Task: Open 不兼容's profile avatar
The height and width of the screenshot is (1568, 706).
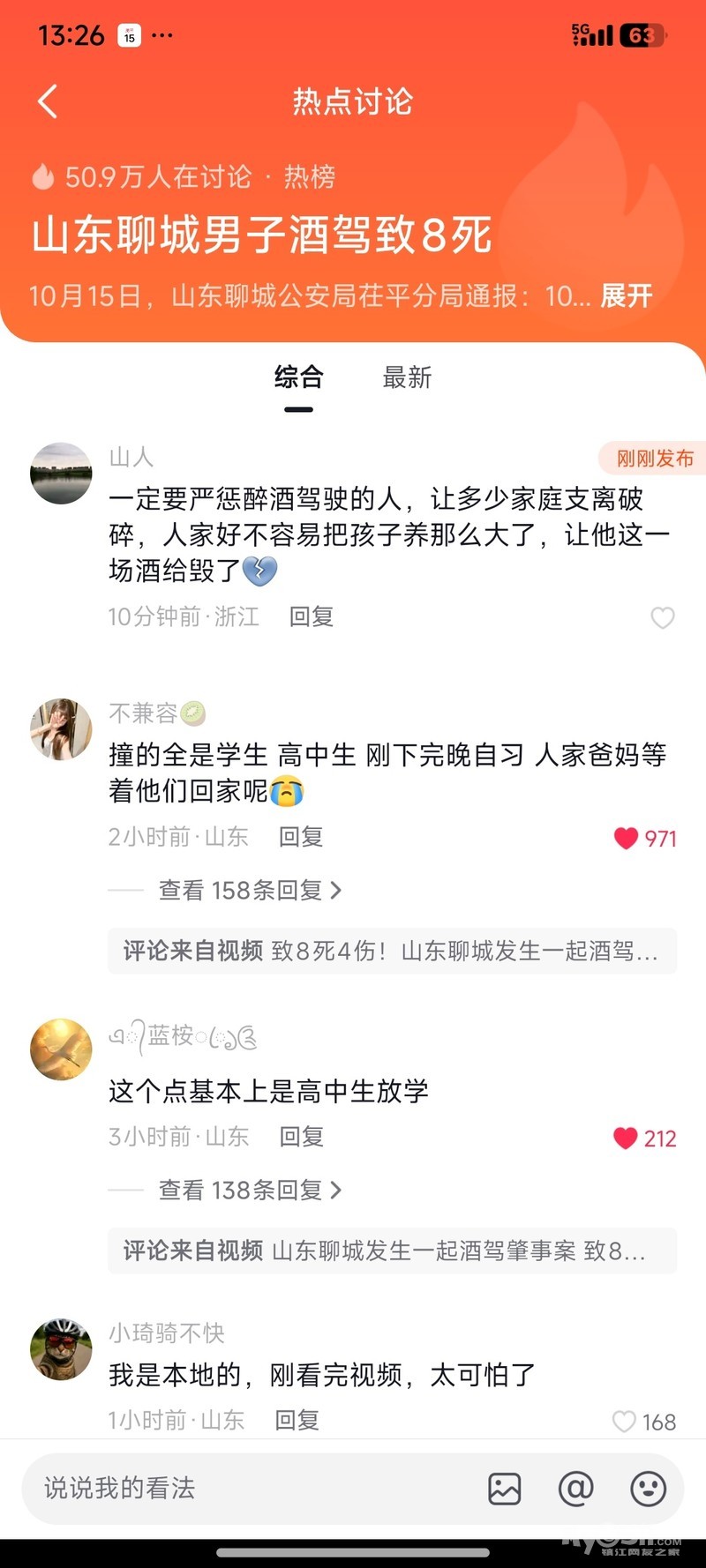Action: coord(61,729)
